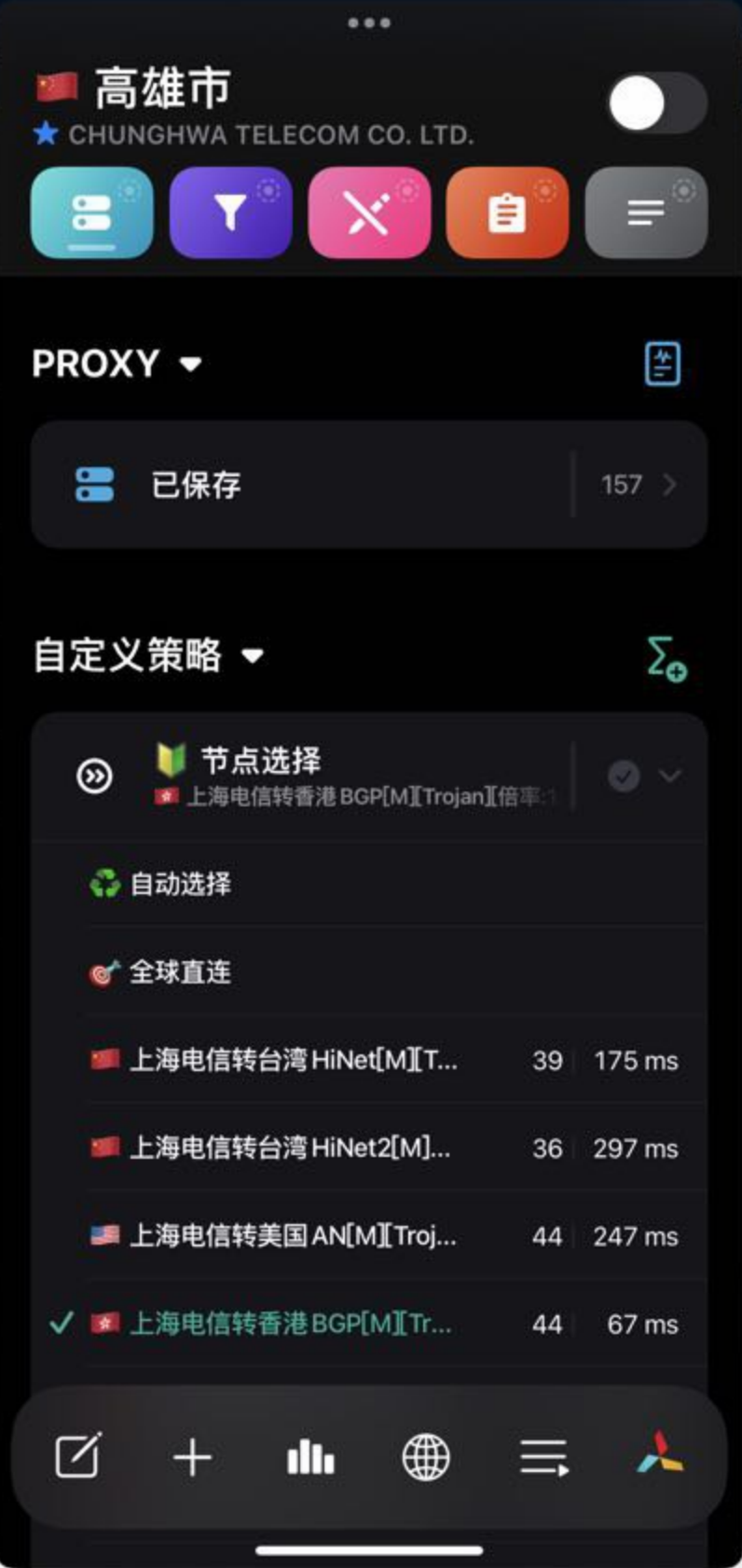Image resolution: width=742 pixels, height=1568 pixels.
Task: Collapse the 节点选择 group chevron
Action: 669,776
